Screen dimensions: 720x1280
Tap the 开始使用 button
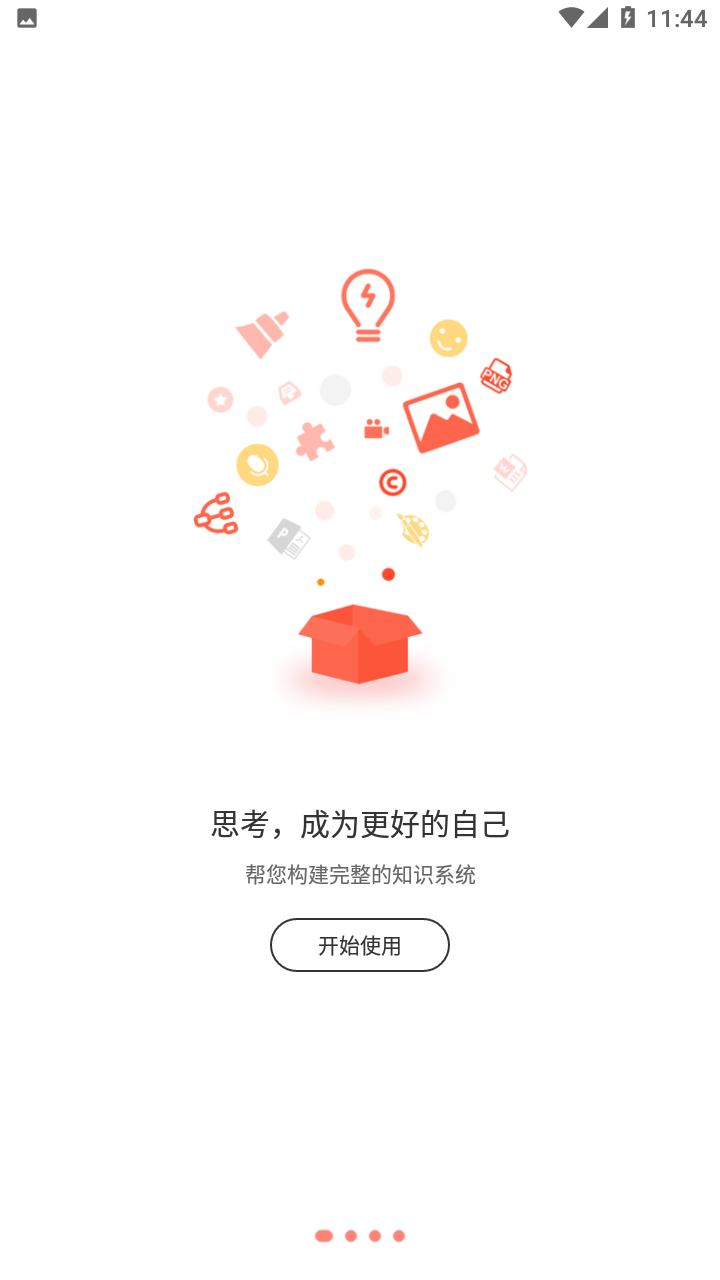[360, 945]
